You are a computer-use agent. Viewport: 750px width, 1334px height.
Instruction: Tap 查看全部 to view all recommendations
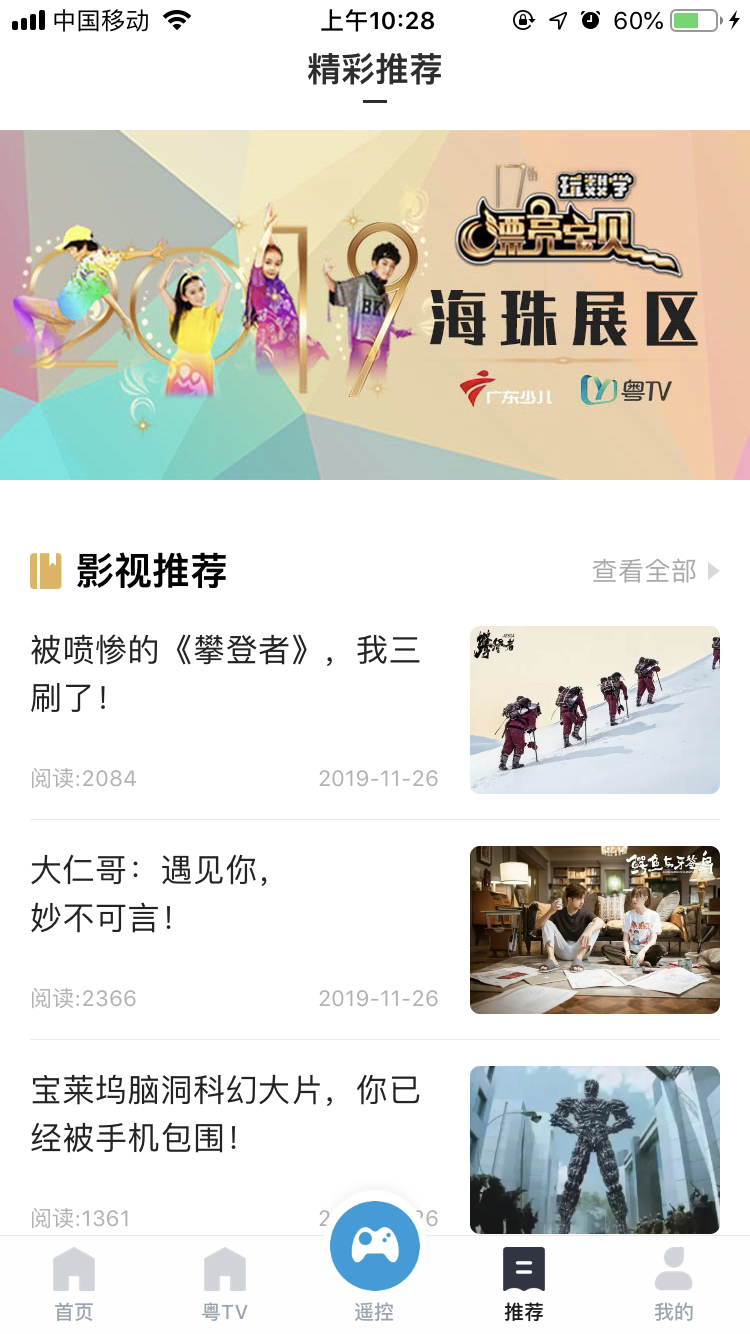pyautogui.click(x=655, y=571)
